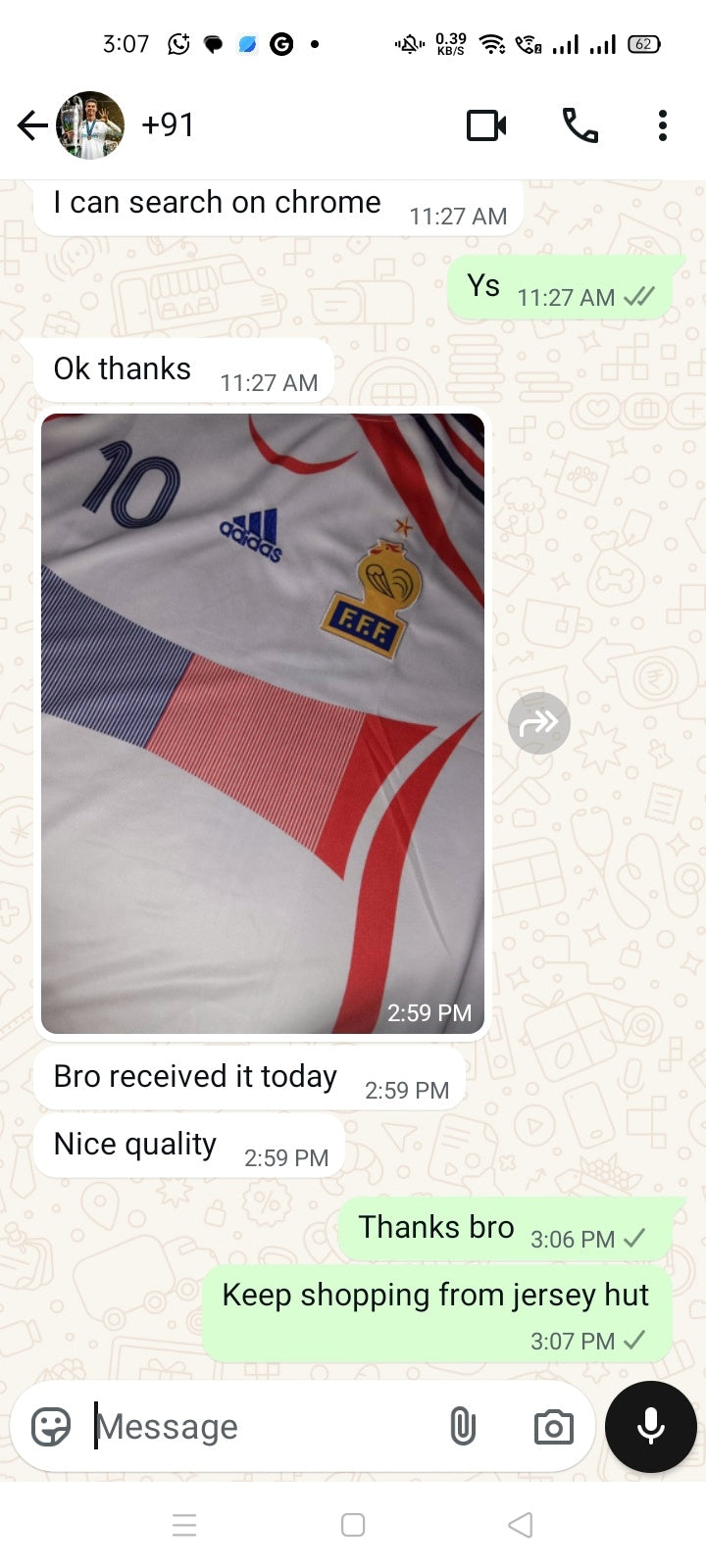Attach a file with the paperclip
The height and width of the screenshot is (1568, 706).
463,1427
